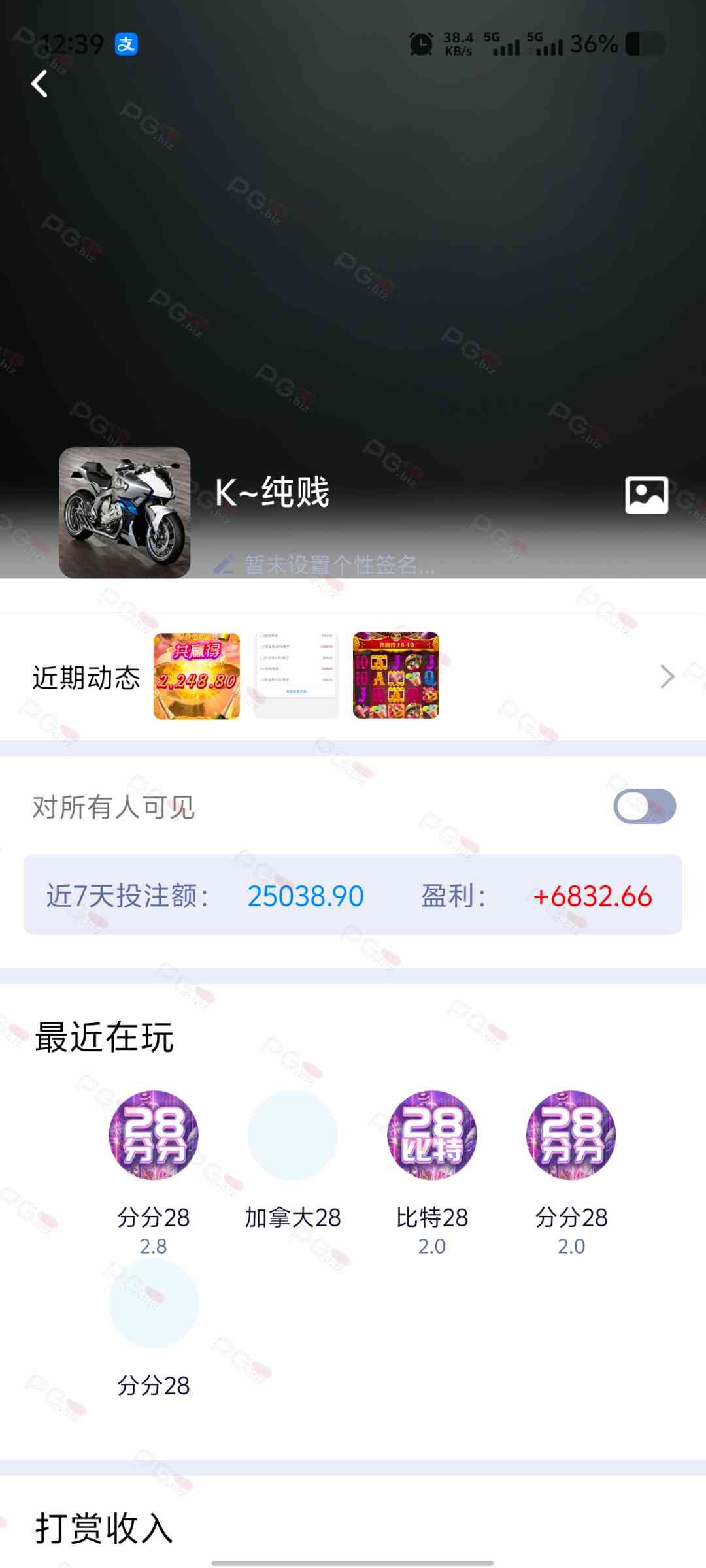Toggle the 对所有人可见 switch

click(x=644, y=806)
